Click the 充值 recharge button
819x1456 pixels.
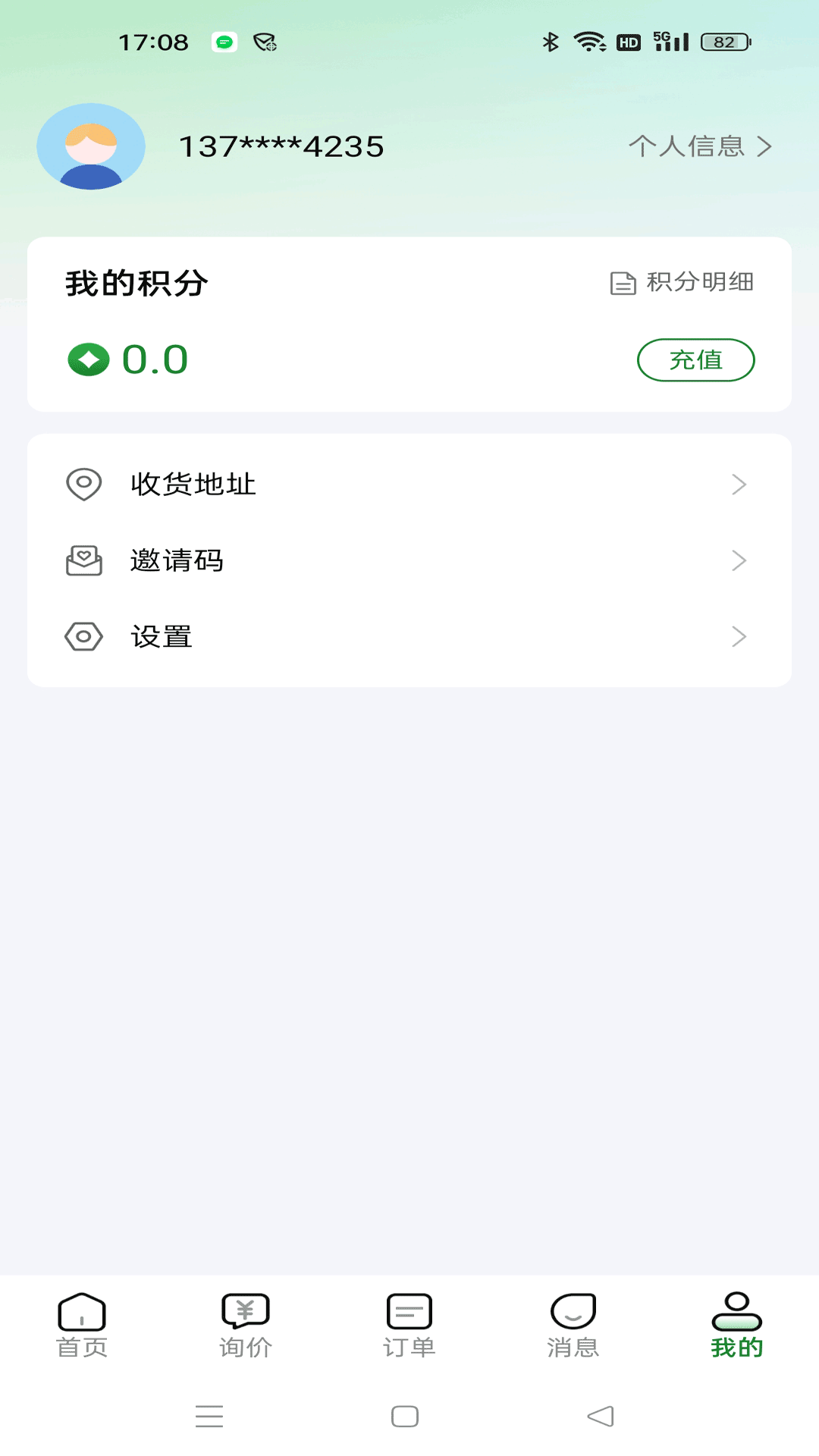pos(695,360)
